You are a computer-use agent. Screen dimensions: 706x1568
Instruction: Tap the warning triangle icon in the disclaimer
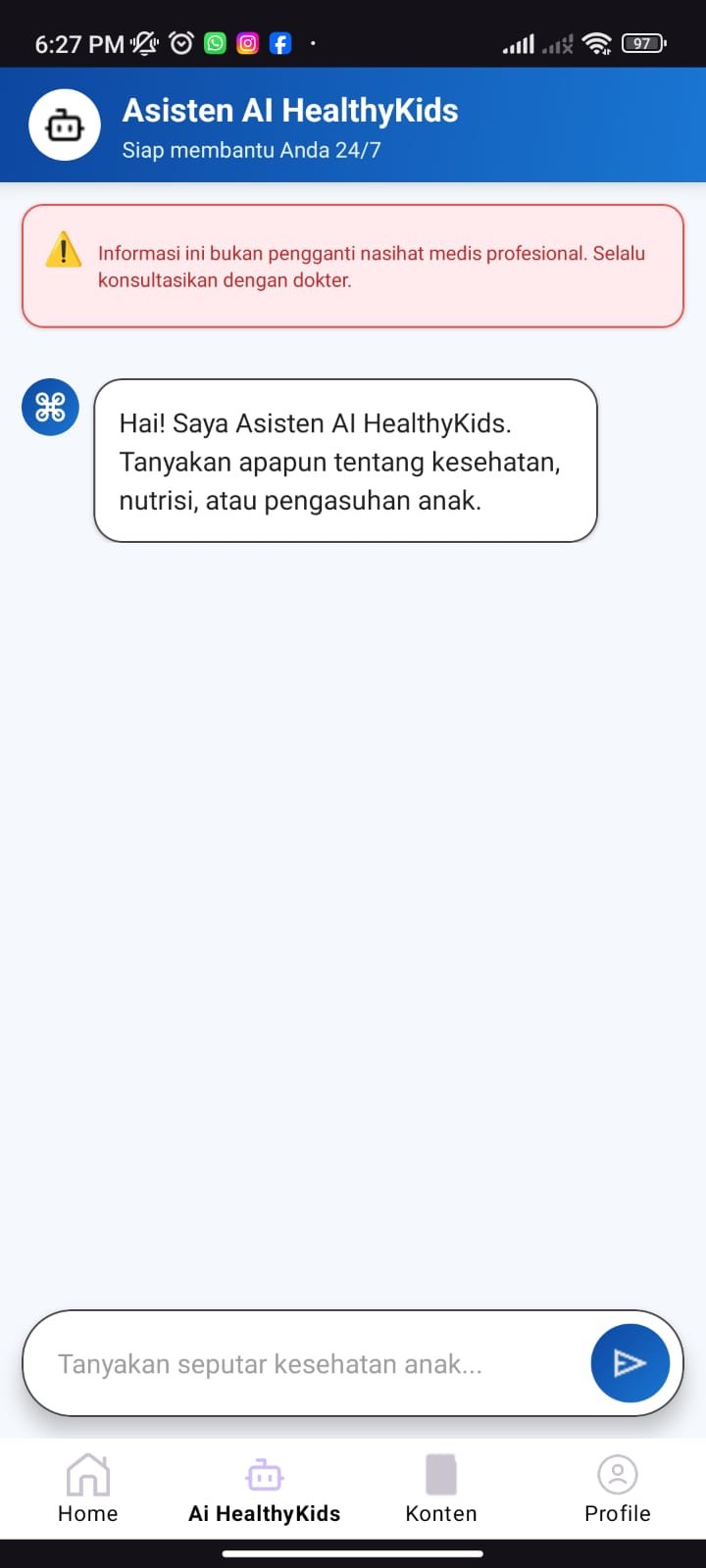[x=63, y=252]
